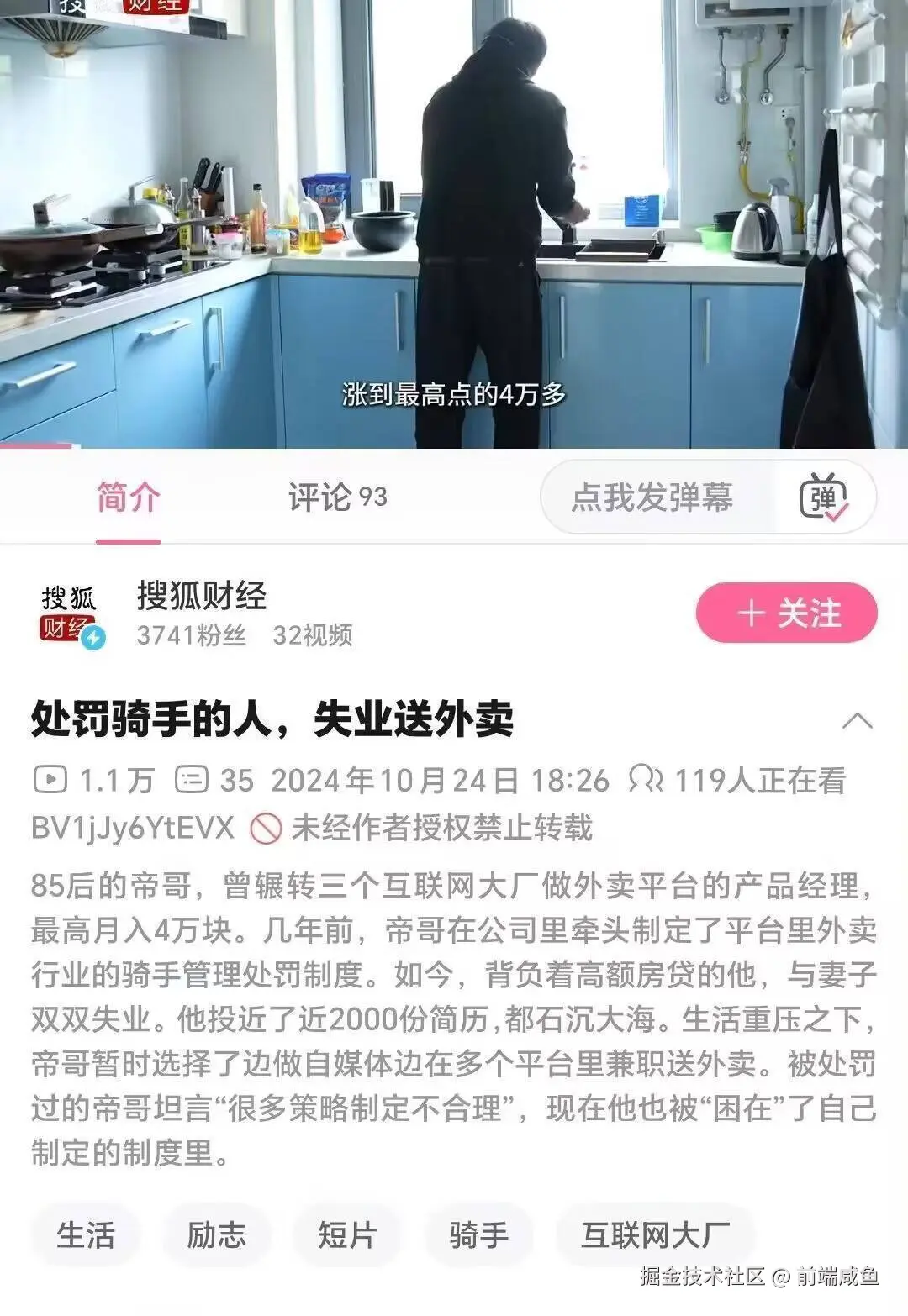908x1316 pixels.
Task: Collapse the video description with the chevron
Action: pos(857,722)
